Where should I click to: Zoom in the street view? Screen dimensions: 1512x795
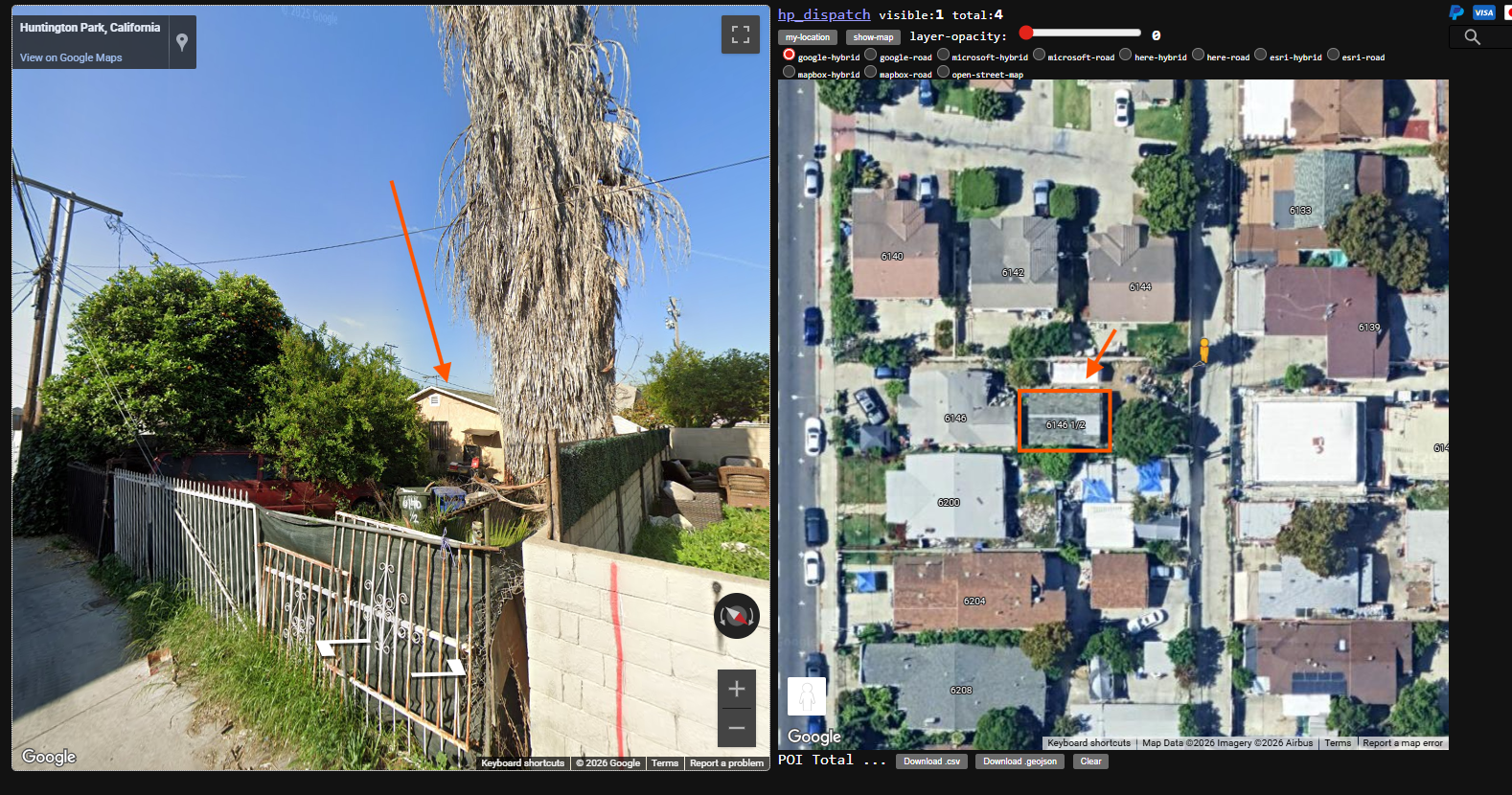[x=736, y=689]
